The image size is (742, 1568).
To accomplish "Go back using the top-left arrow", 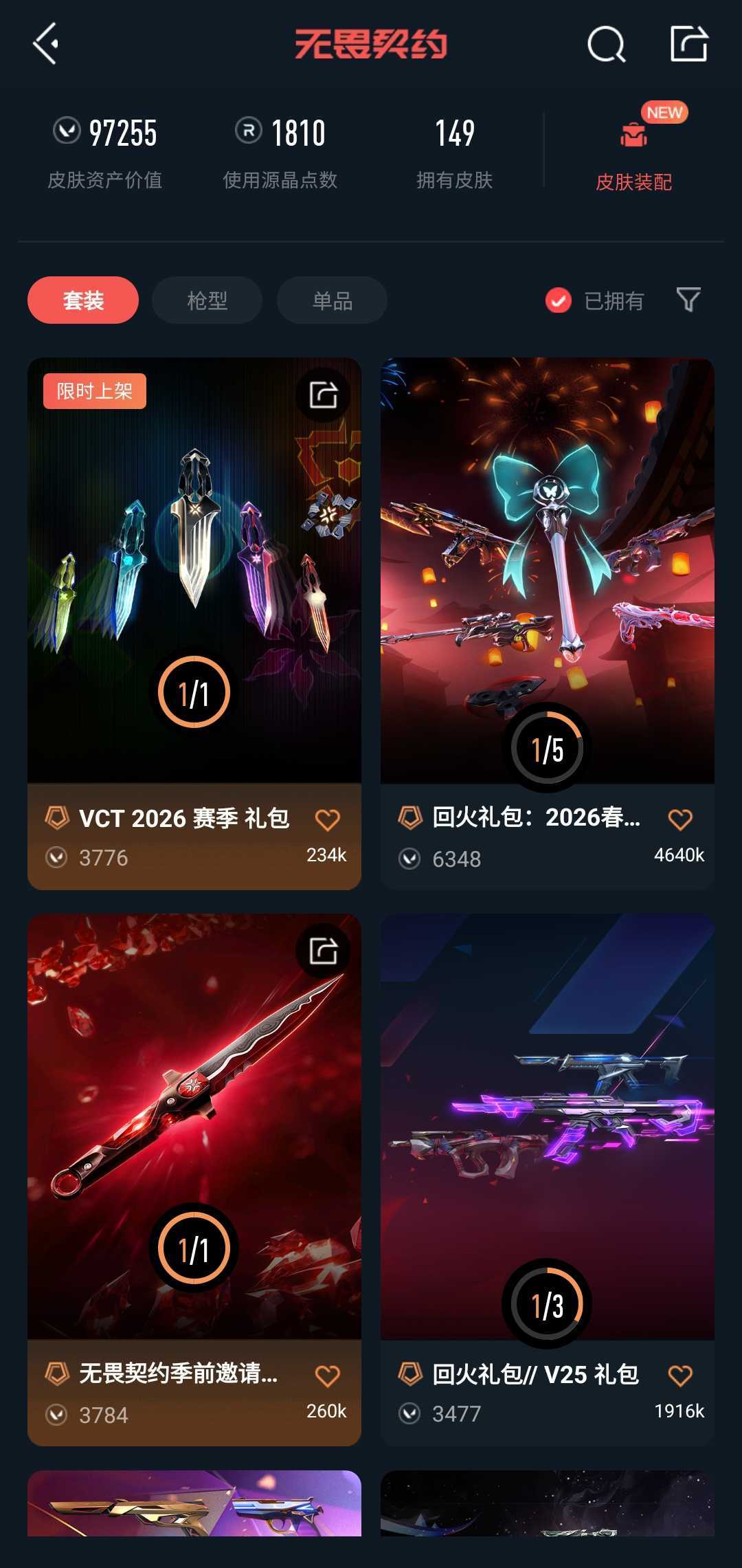I will (46, 44).
